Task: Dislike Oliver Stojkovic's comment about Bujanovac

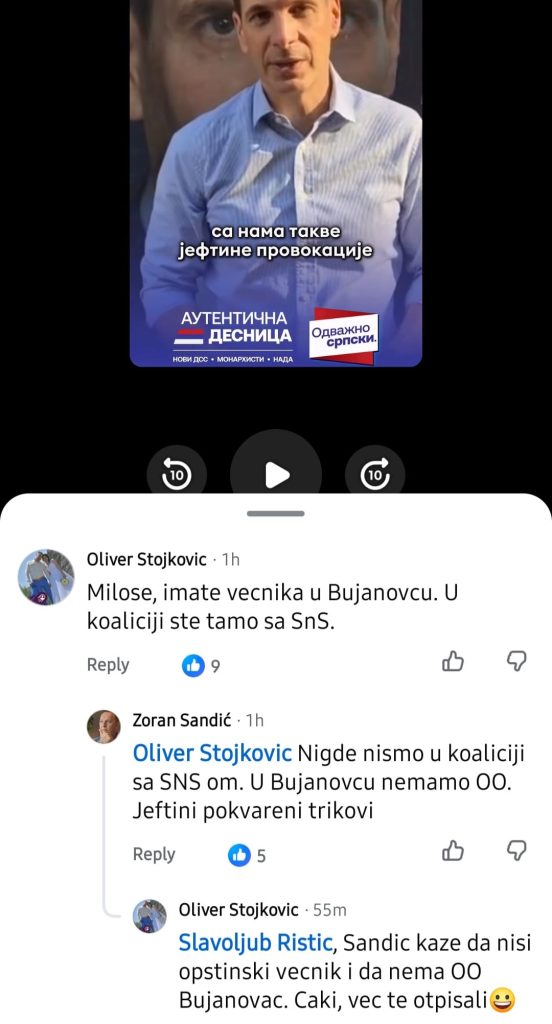Action: pyautogui.click(x=517, y=662)
